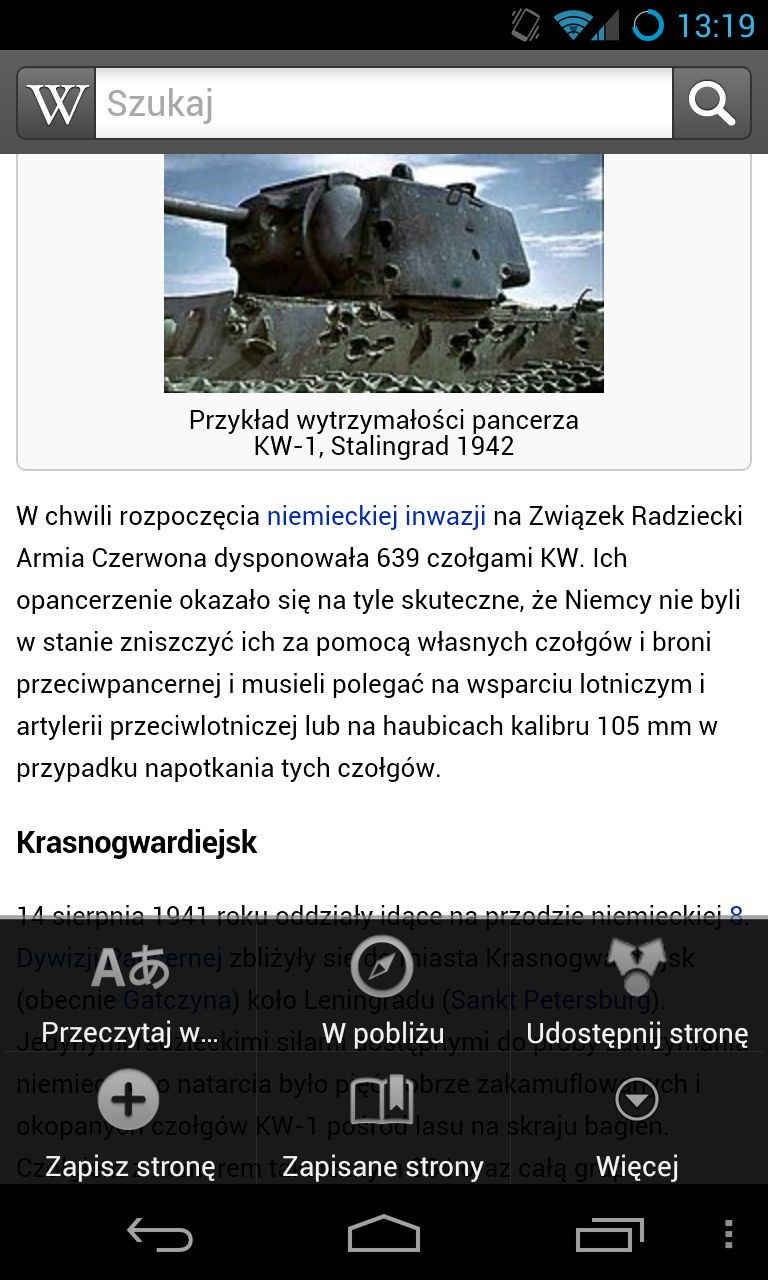Open W pobliżu nearby places
Viewport: 768px width, 1280px height.
pos(383,986)
